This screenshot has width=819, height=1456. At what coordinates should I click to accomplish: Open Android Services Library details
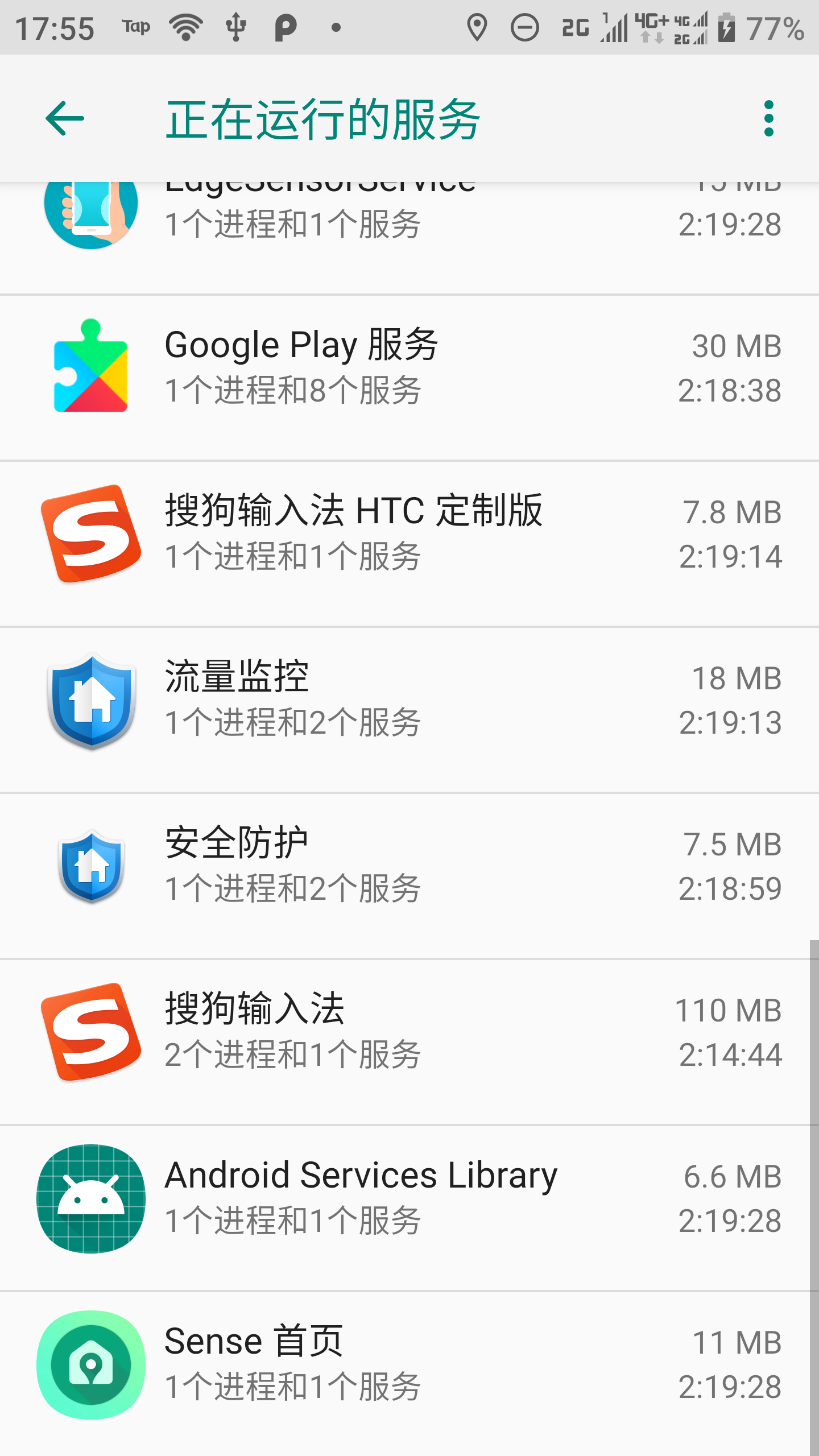[409, 1198]
